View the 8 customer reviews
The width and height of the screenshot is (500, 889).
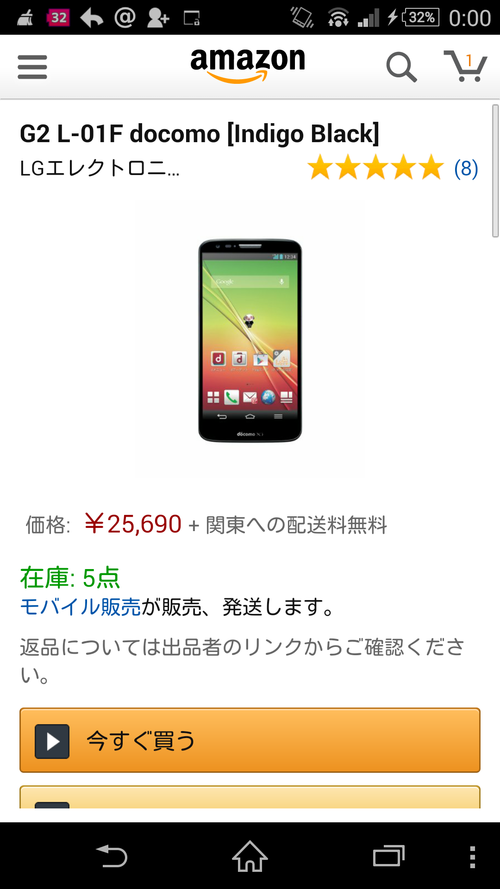click(x=466, y=168)
